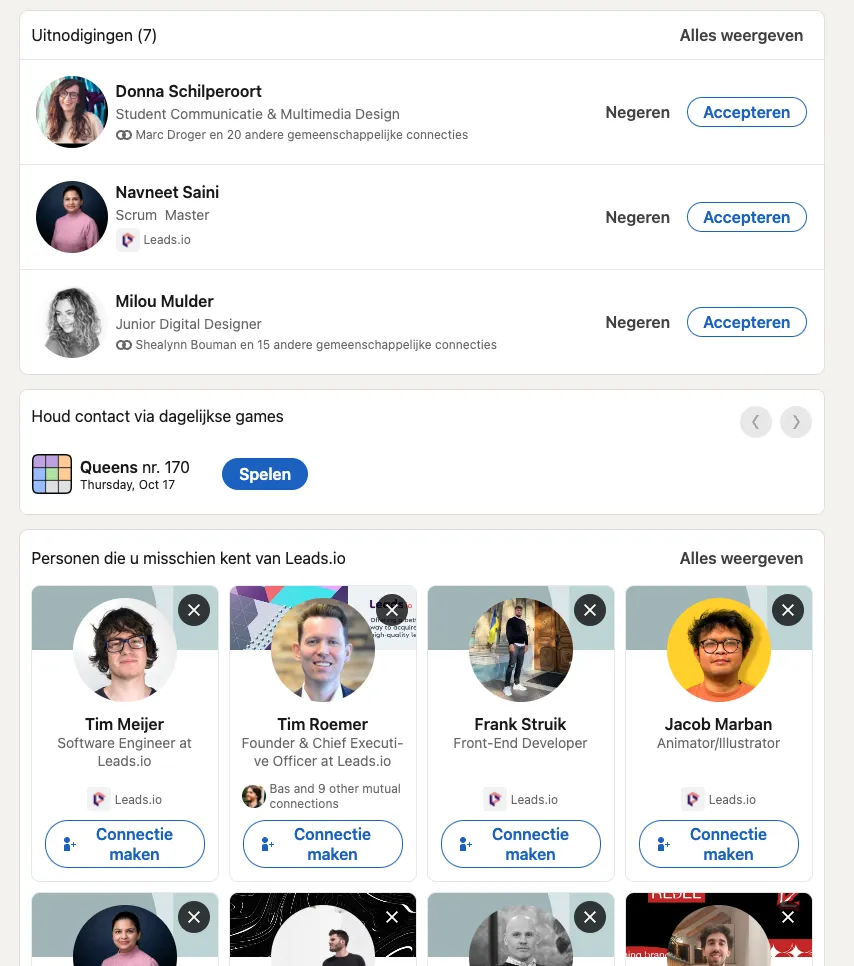854x966 pixels.
Task: Connect with Jacob Marban
Action: tap(719, 844)
